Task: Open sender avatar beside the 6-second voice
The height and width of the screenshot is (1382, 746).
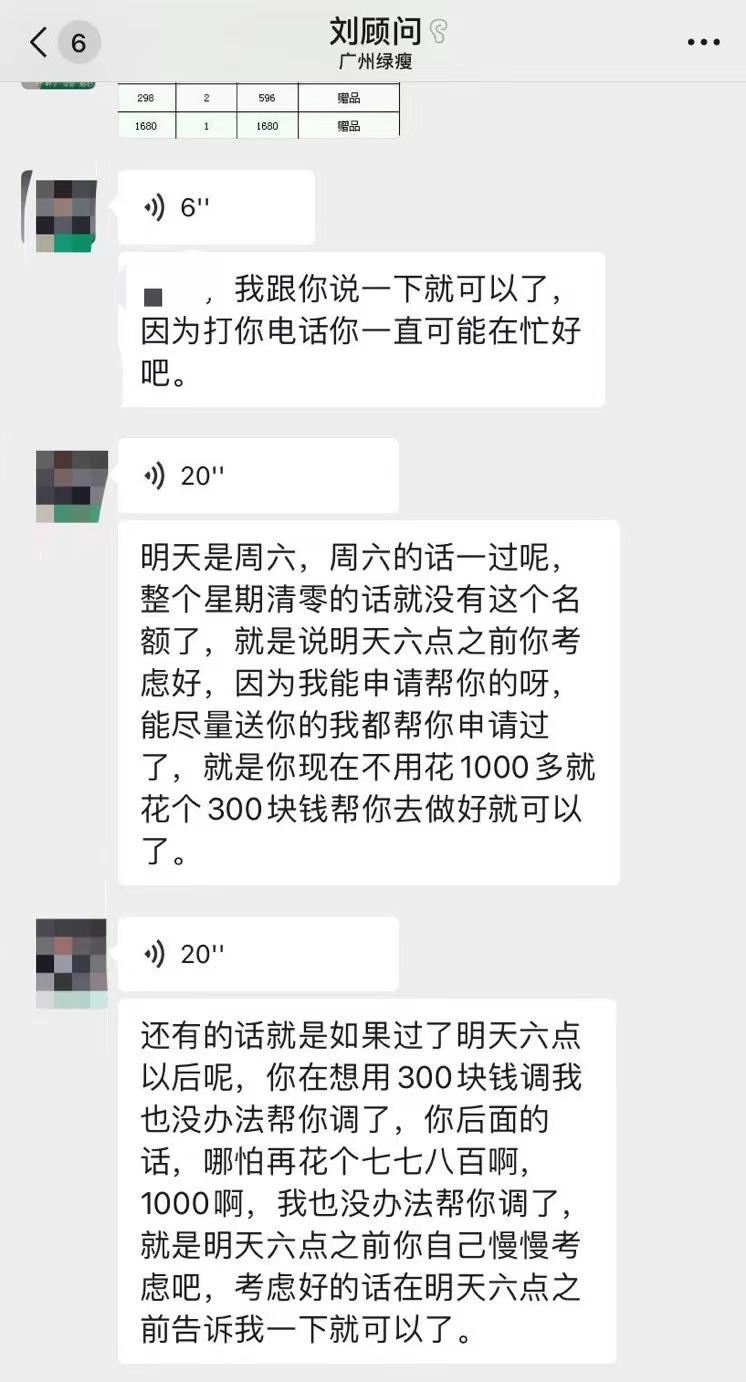Action: pos(66,215)
